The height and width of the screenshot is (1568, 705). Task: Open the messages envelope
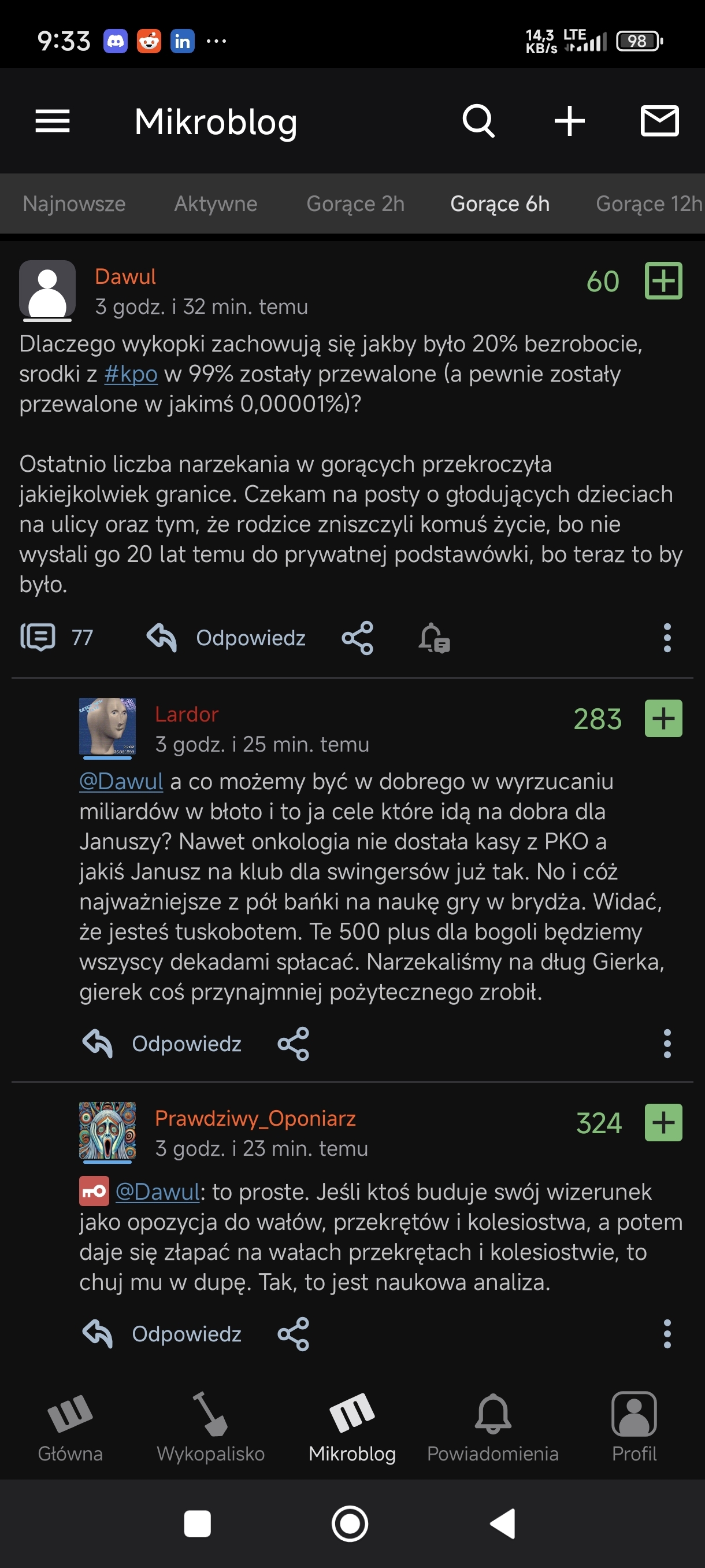(659, 121)
